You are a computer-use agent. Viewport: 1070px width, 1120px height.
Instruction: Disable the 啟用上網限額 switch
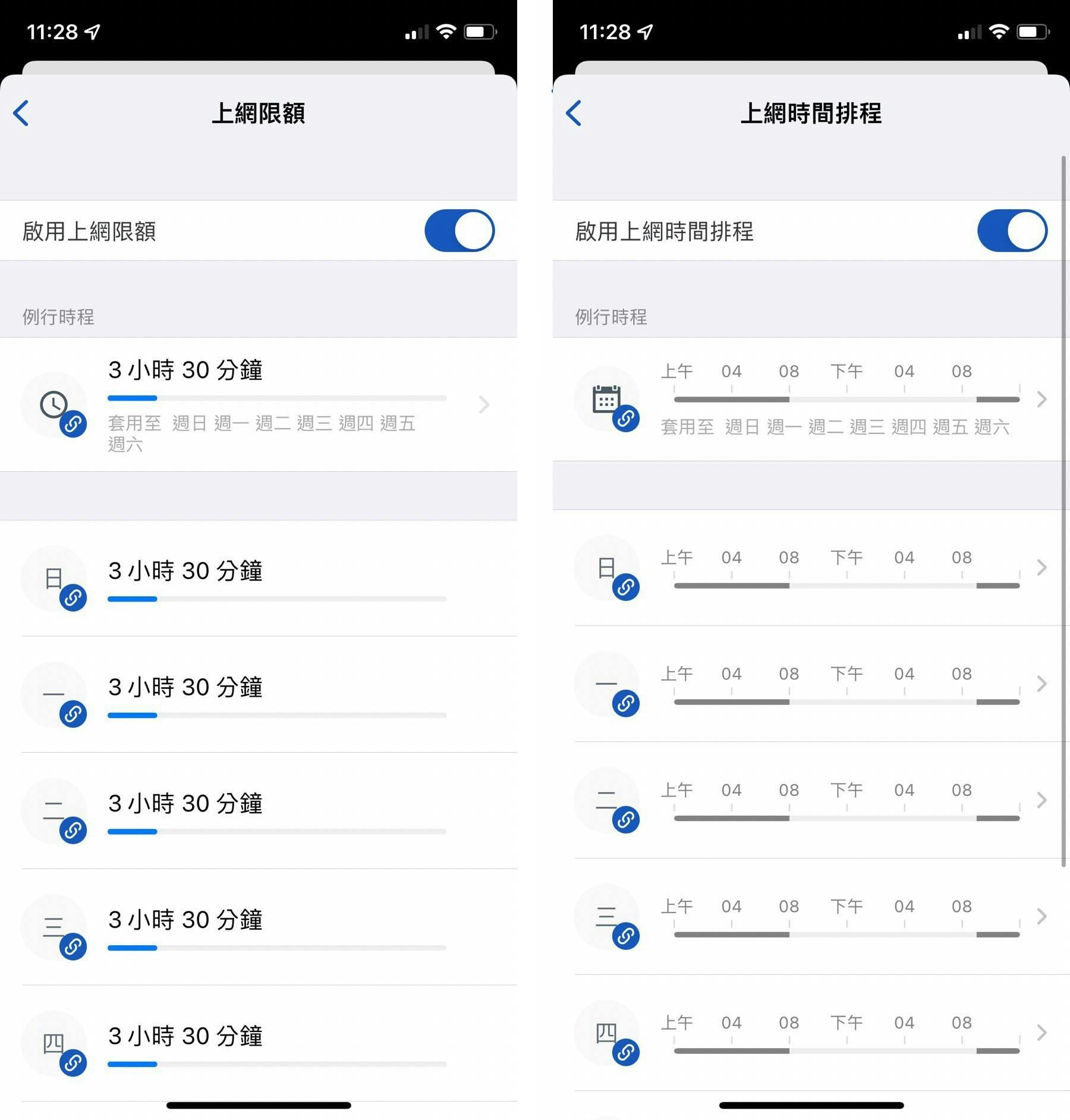[459, 231]
